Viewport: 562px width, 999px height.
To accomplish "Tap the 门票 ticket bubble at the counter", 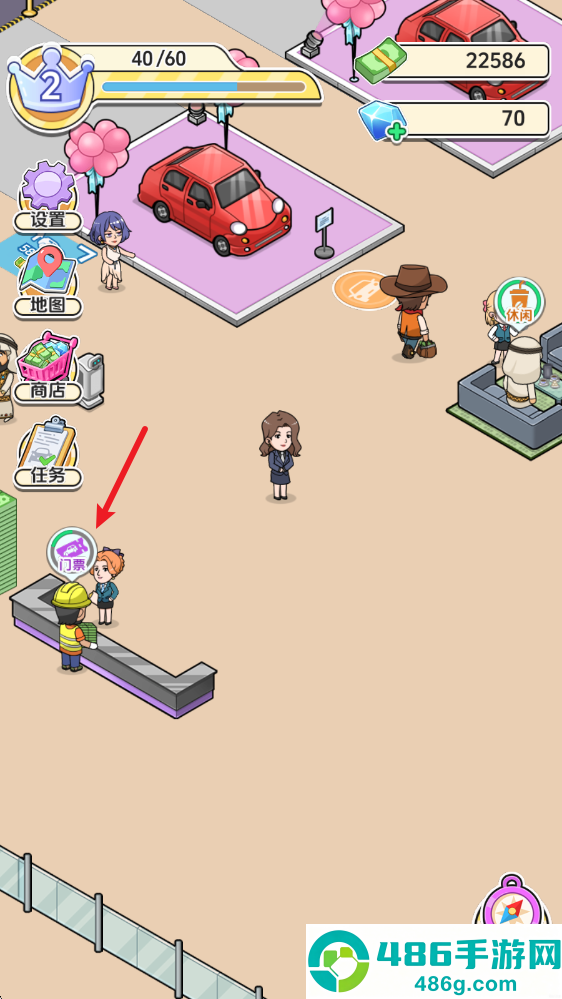I will (72, 552).
